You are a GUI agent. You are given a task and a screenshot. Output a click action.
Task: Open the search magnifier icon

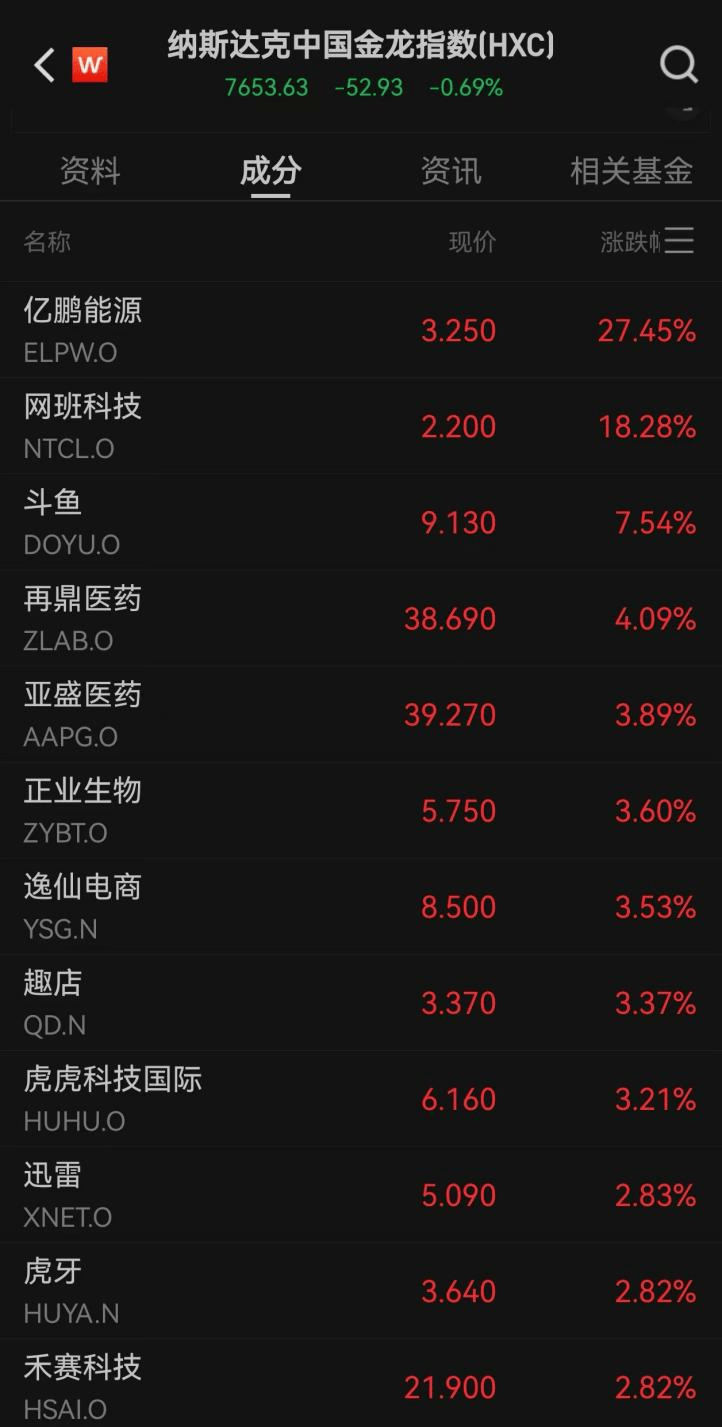click(x=679, y=66)
